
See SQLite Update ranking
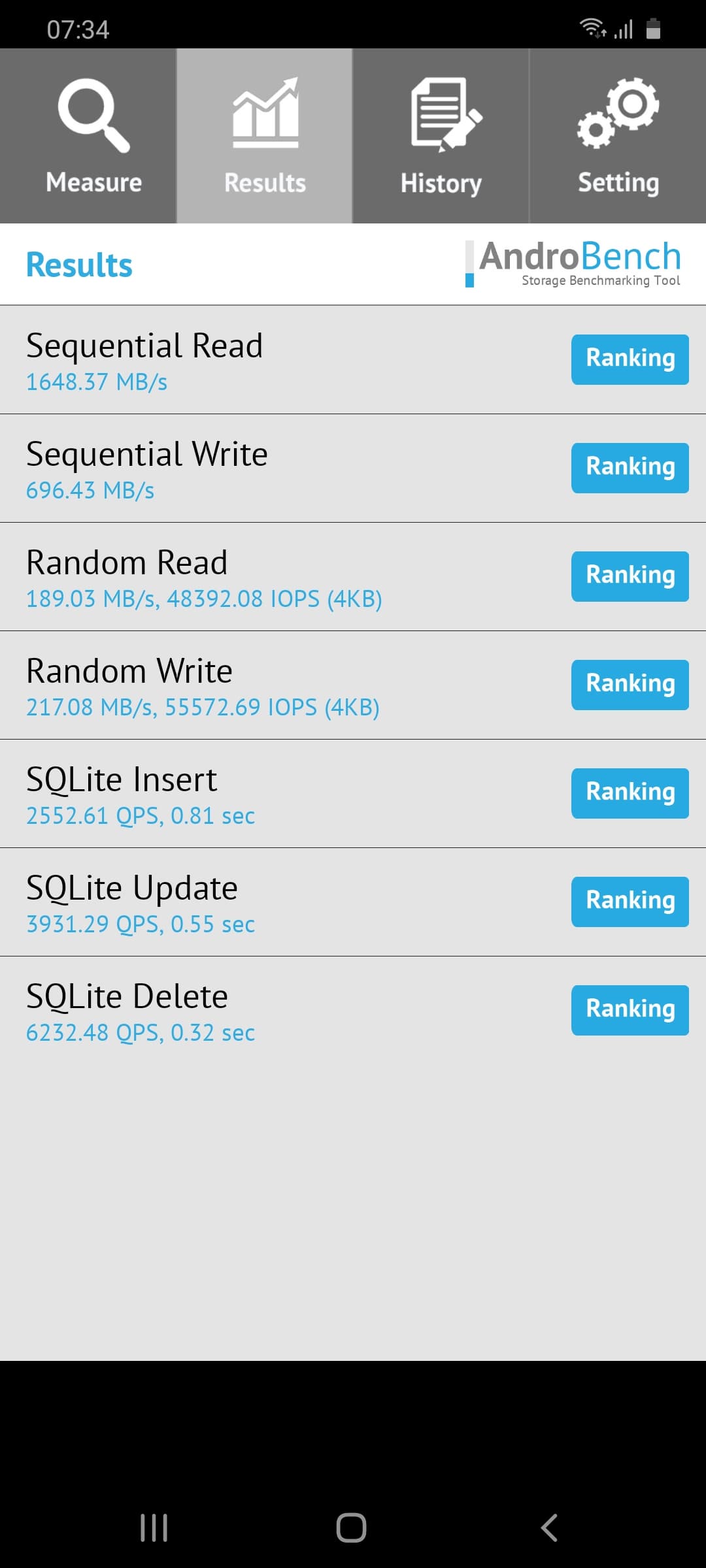(630, 902)
